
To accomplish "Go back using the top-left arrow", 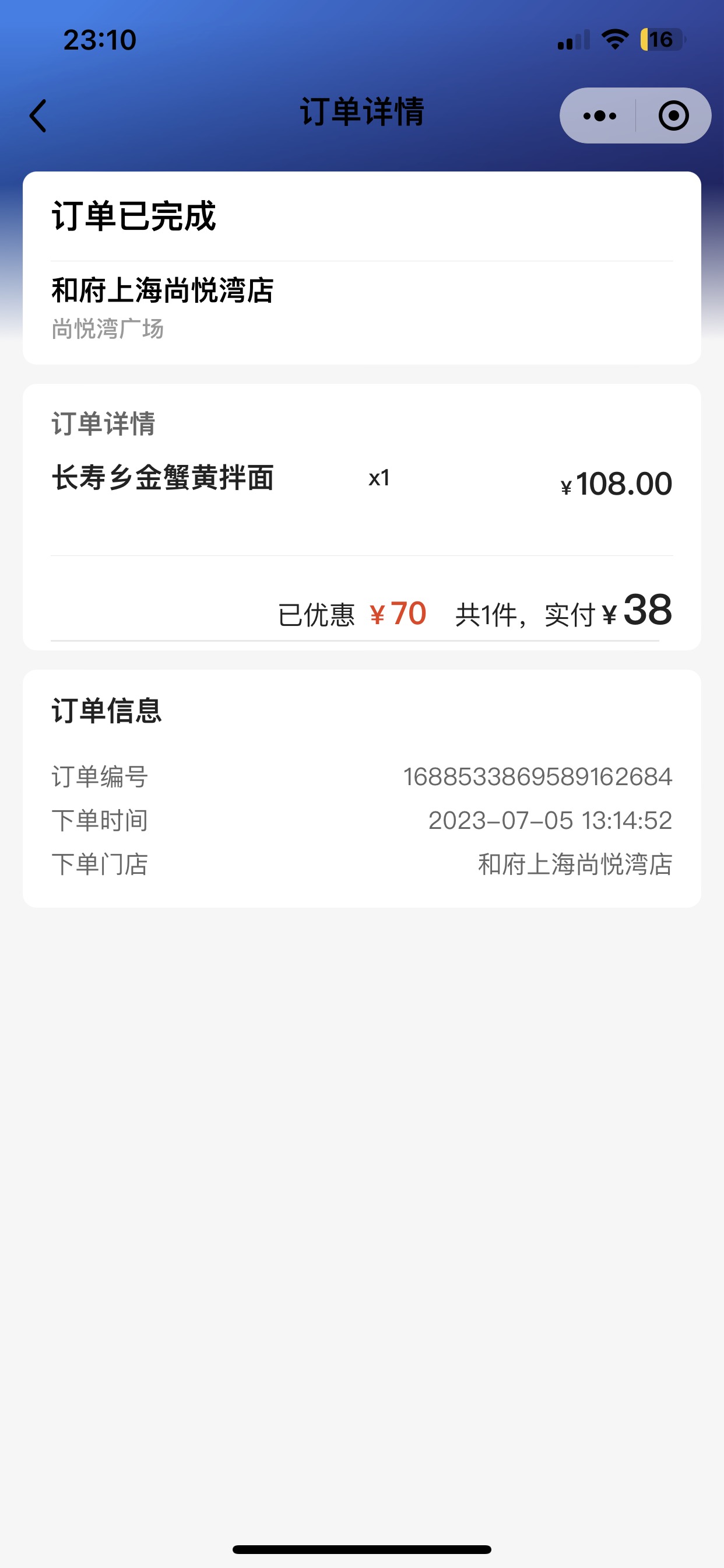I will point(38,116).
